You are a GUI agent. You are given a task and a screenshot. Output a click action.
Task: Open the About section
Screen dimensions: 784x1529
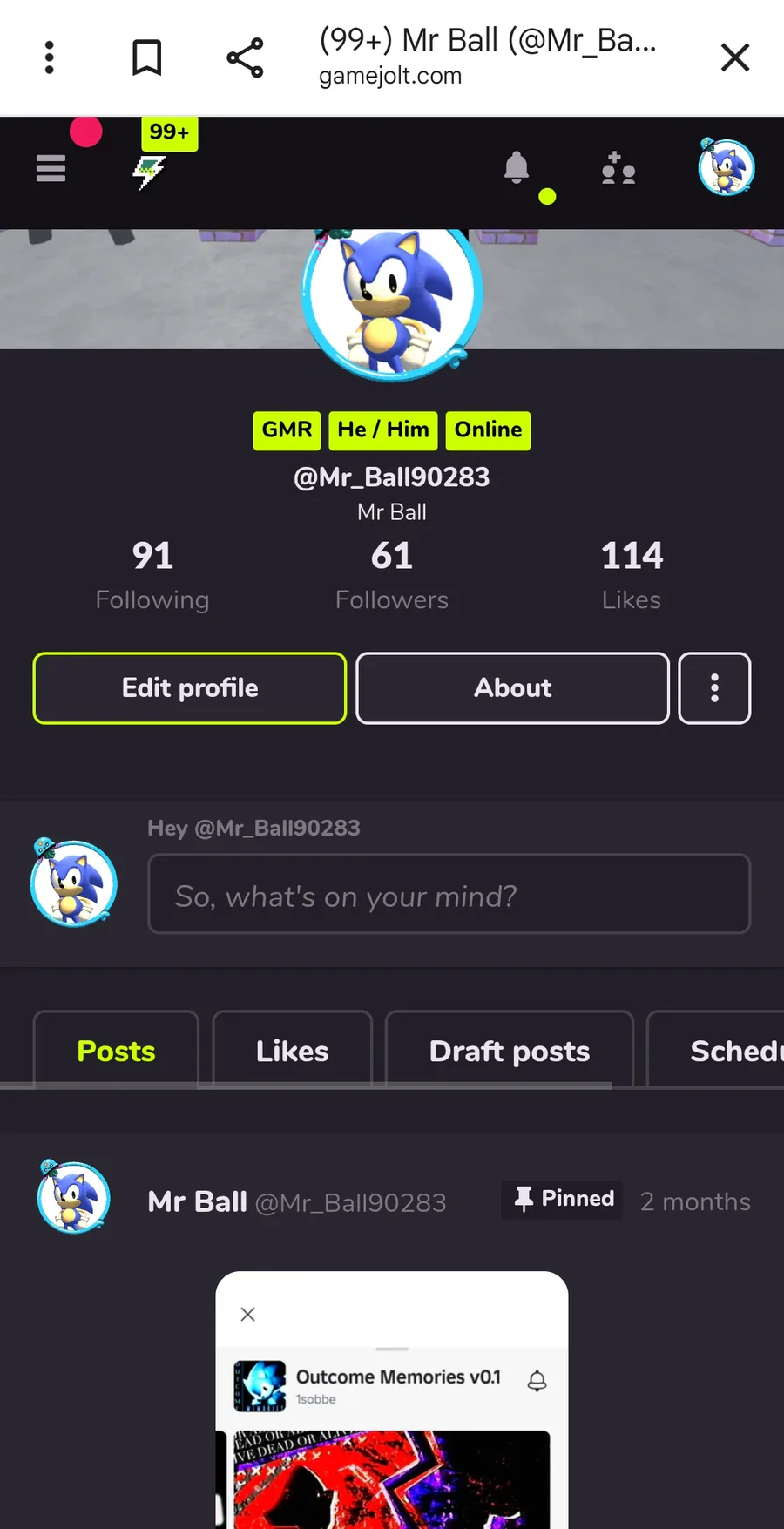(x=512, y=688)
